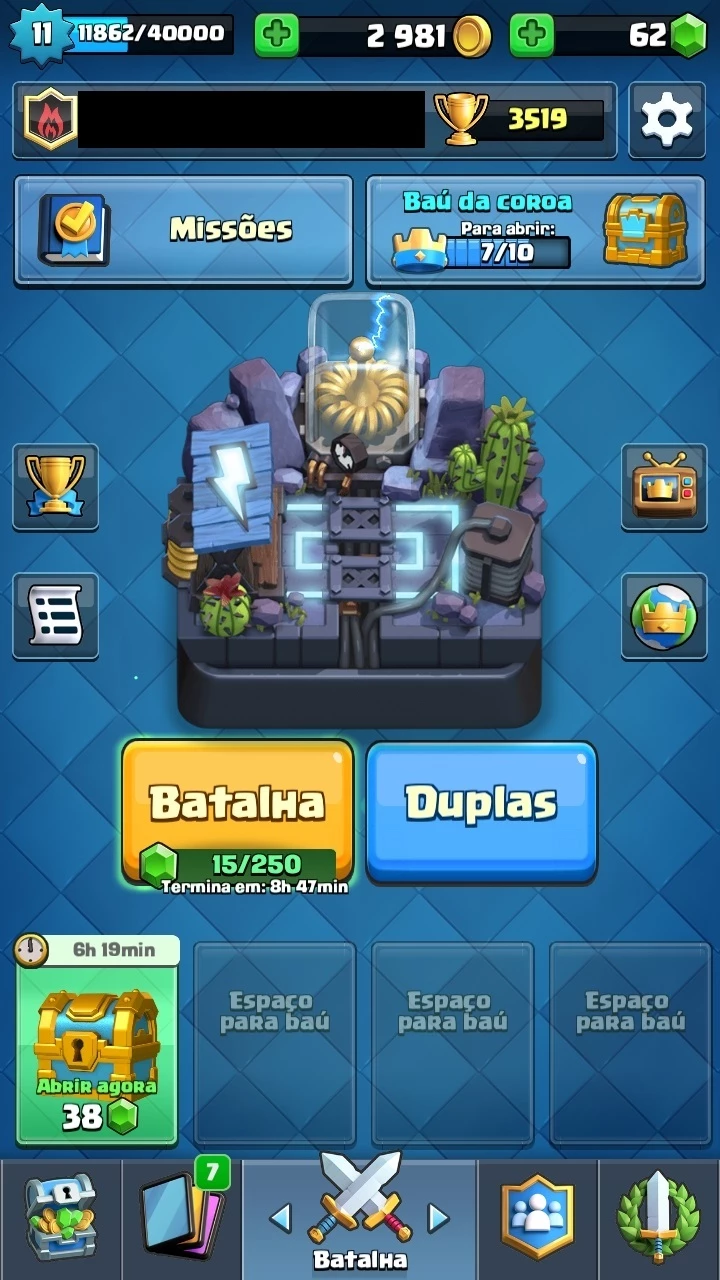Open the trophy leaderboard icon
This screenshot has height=1280, width=720.
tap(55, 487)
